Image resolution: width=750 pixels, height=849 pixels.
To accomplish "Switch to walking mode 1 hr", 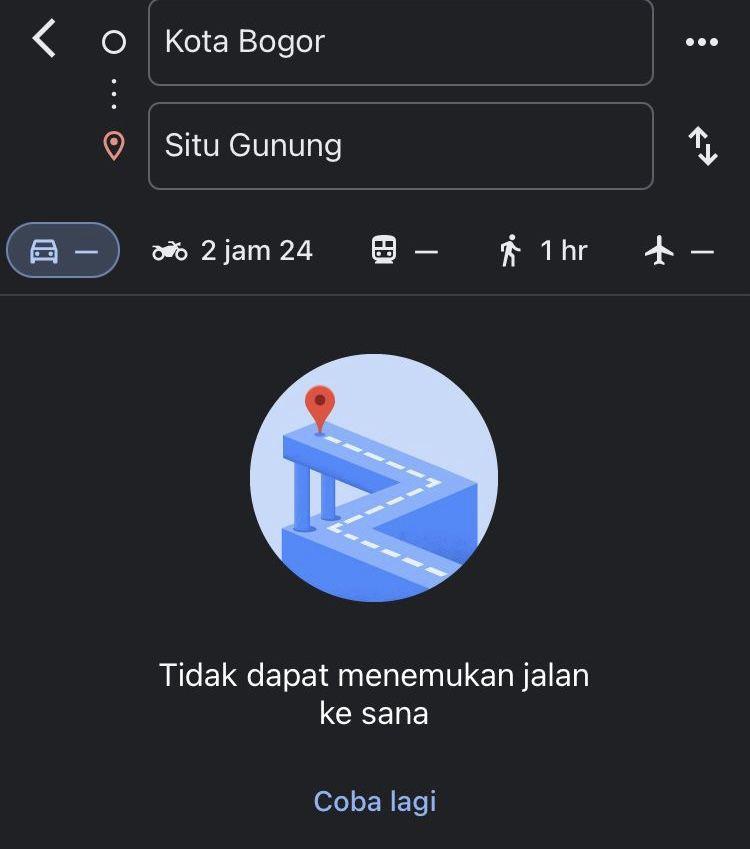I will [542, 250].
